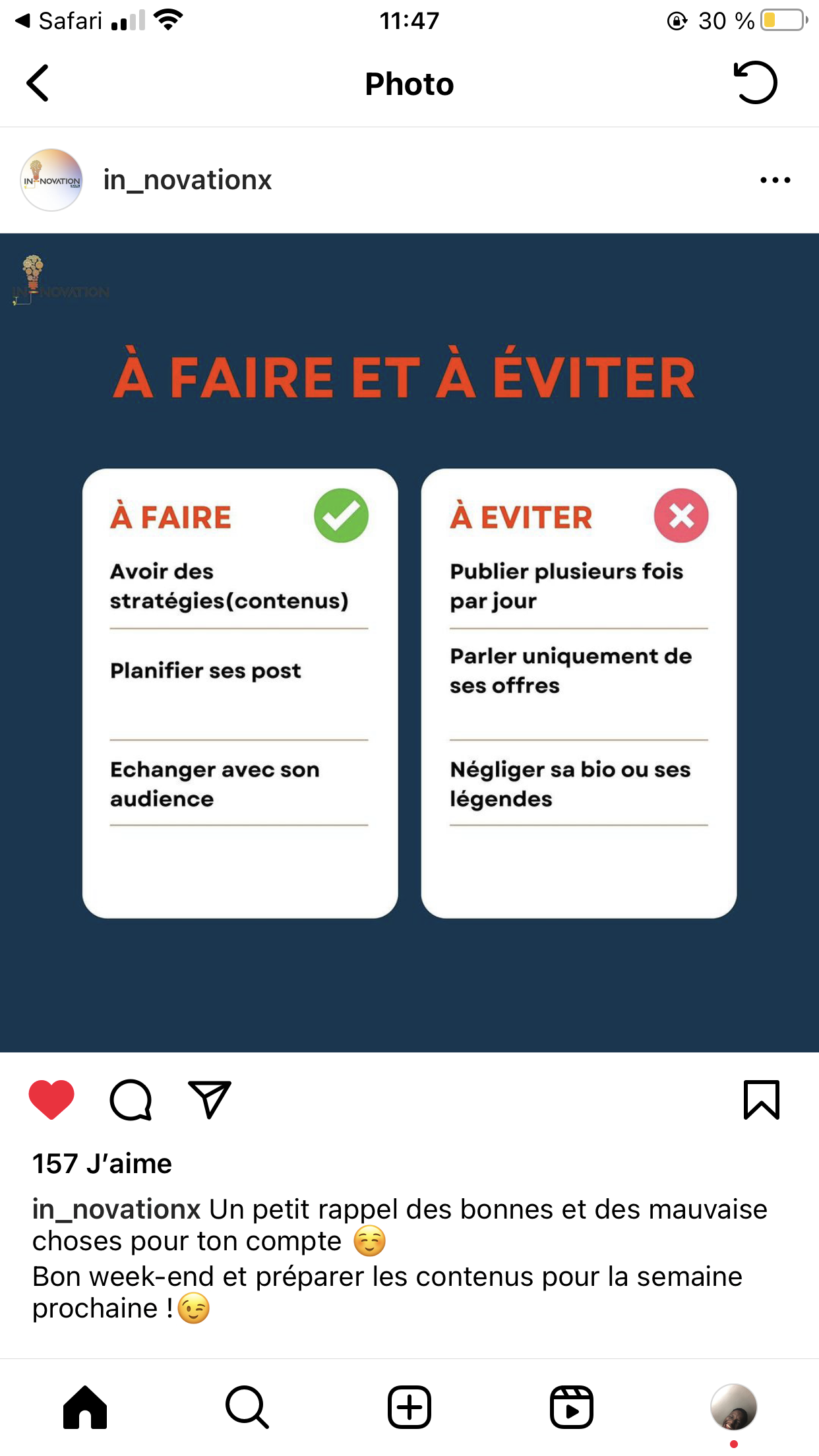The image size is (819, 1456).
Task: Open the in_novationx username beside the avatar
Action: click(187, 180)
